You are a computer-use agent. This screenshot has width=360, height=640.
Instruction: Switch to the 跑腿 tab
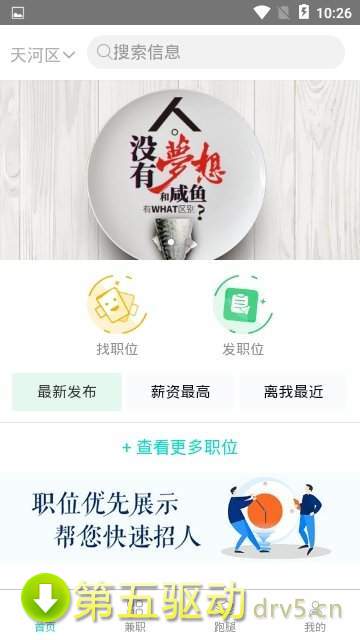(x=225, y=615)
